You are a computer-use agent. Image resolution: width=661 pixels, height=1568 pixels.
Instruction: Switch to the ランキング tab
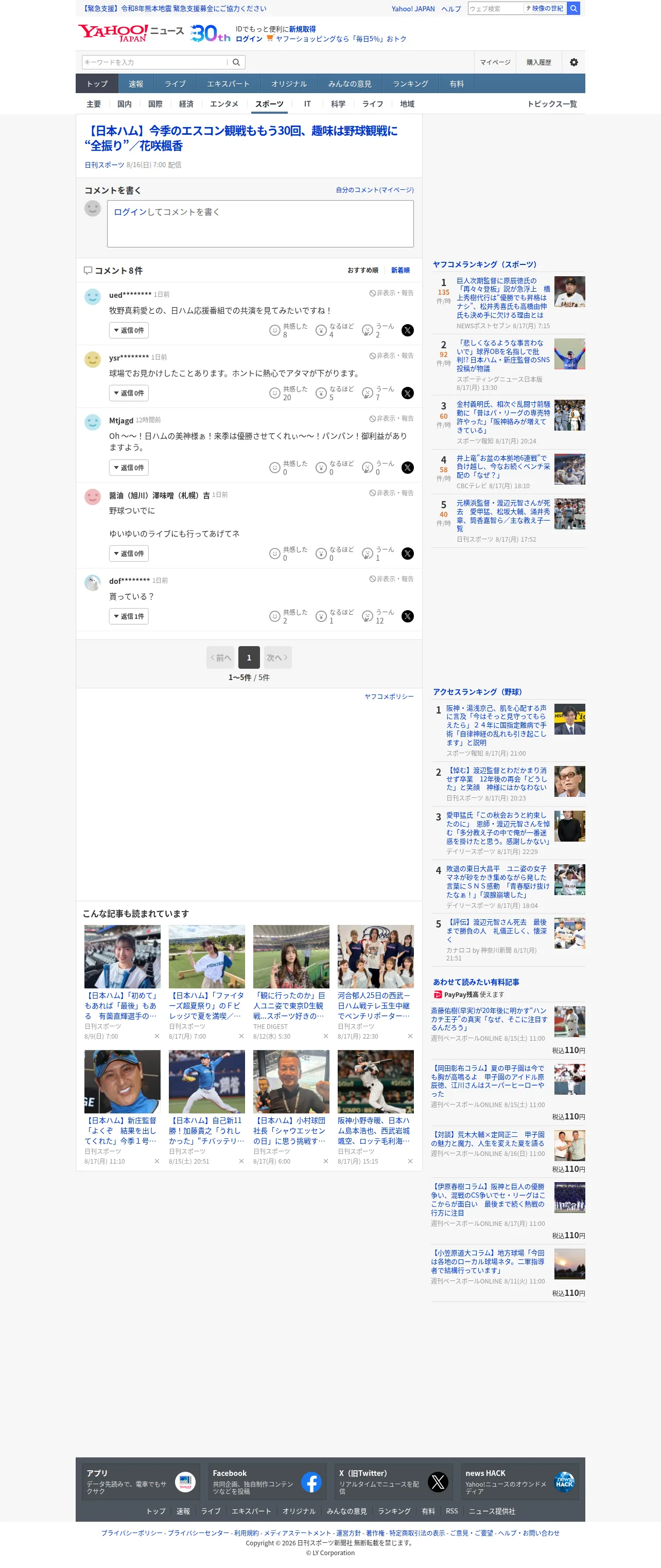click(x=410, y=84)
